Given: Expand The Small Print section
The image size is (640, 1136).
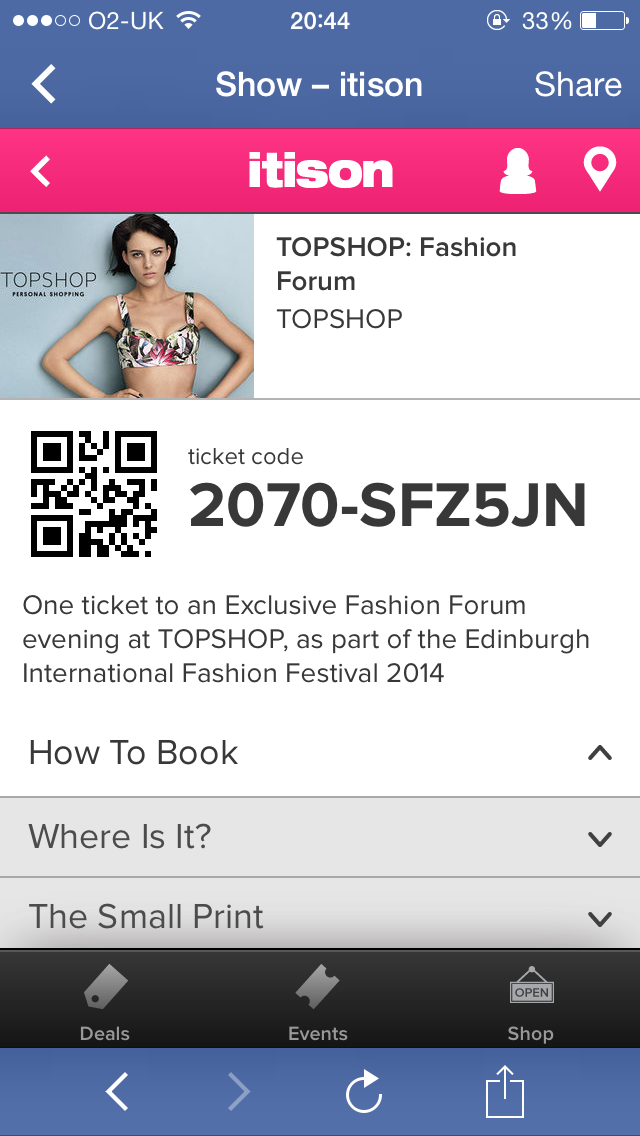Looking at the screenshot, I should point(599,918).
